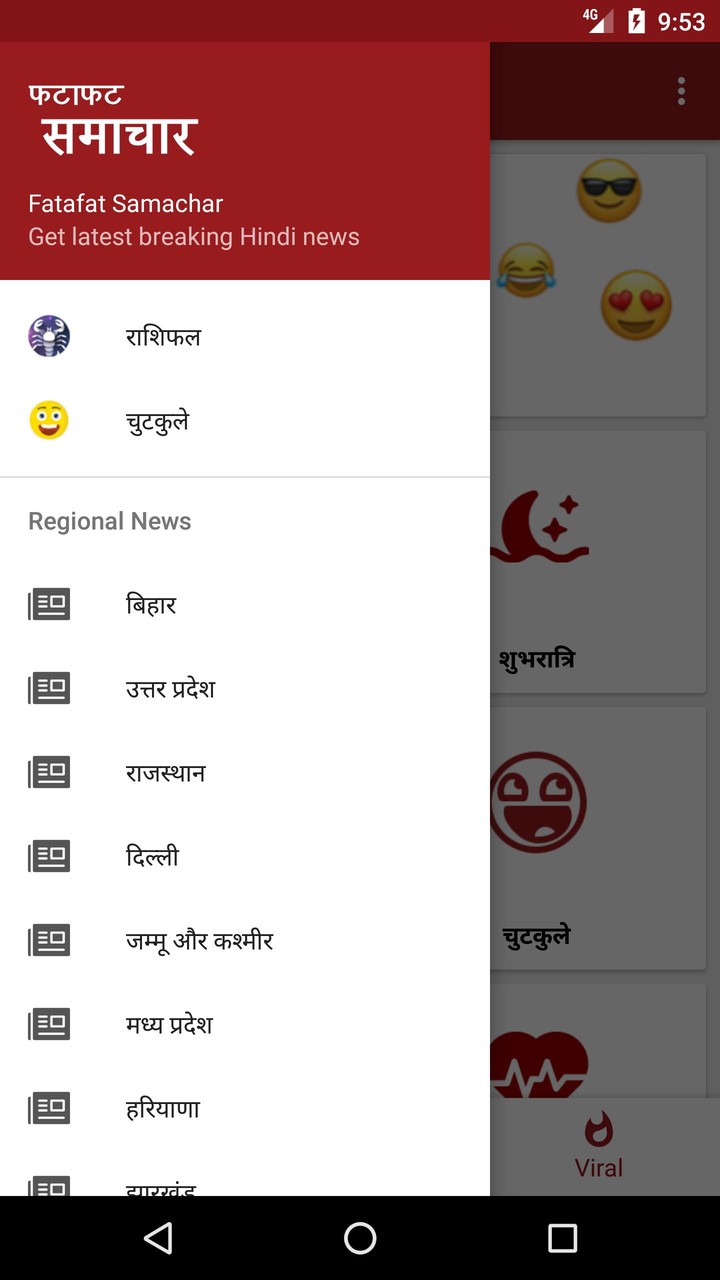The image size is (720, 1280).
Task: Open राशिफल horoscope from the drawer
Action: [x=245, y=336]
